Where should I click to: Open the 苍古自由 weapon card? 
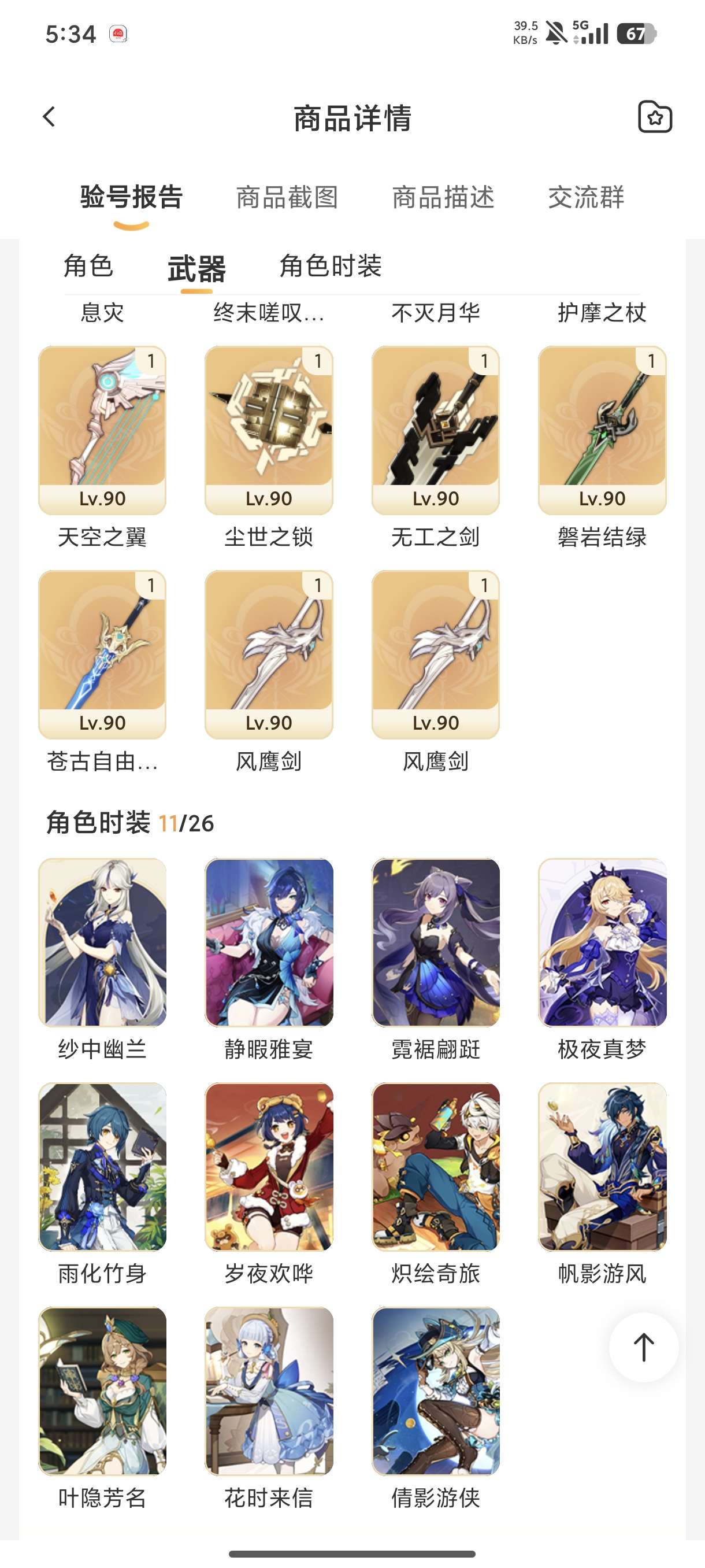click(102, 654)
